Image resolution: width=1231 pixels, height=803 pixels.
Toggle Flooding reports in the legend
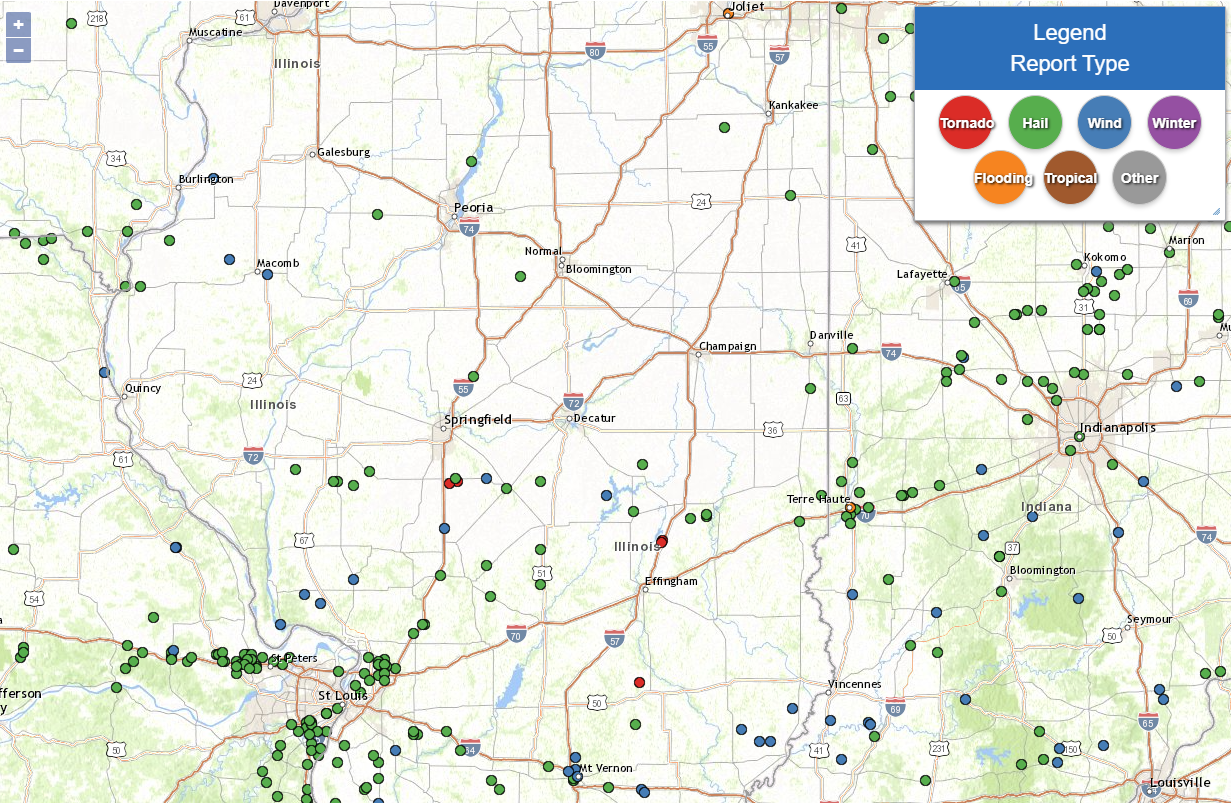pos(1002,178)
